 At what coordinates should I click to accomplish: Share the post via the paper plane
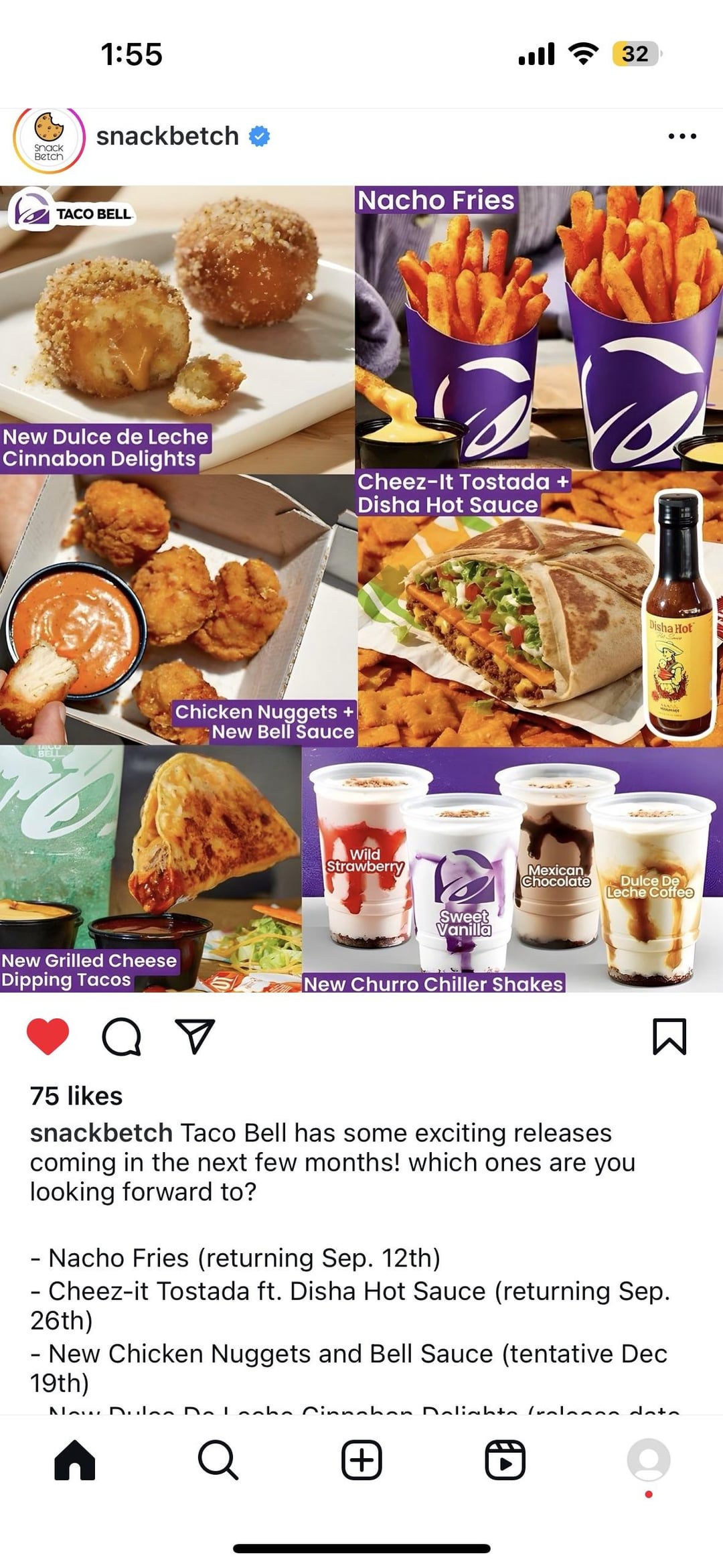pos(194,1036)
